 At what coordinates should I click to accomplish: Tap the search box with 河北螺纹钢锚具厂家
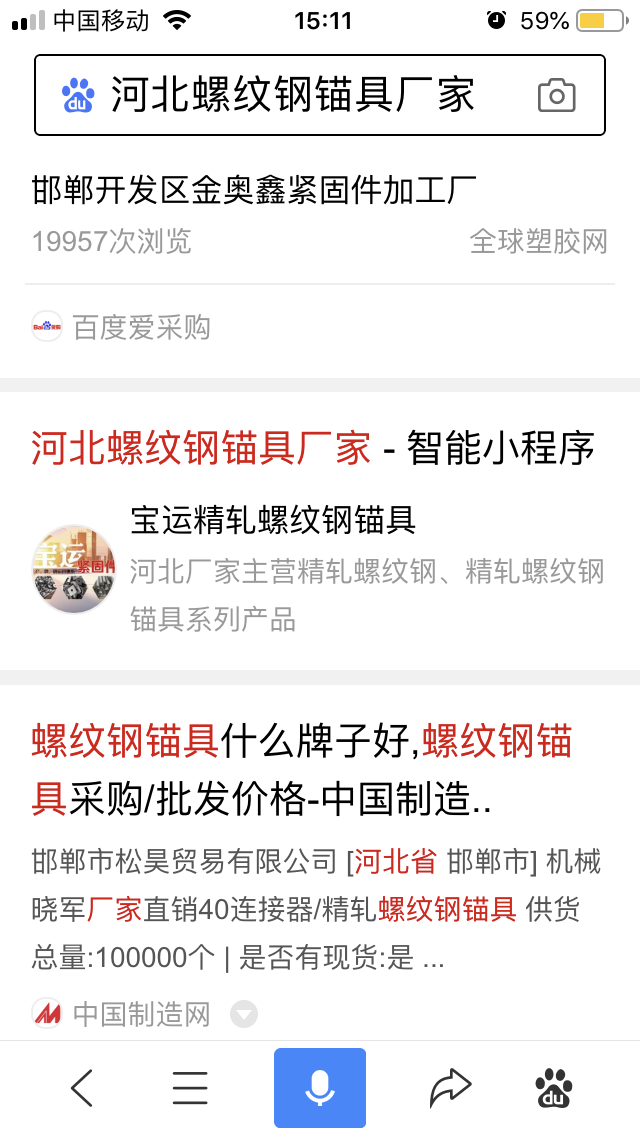[292, 96]
